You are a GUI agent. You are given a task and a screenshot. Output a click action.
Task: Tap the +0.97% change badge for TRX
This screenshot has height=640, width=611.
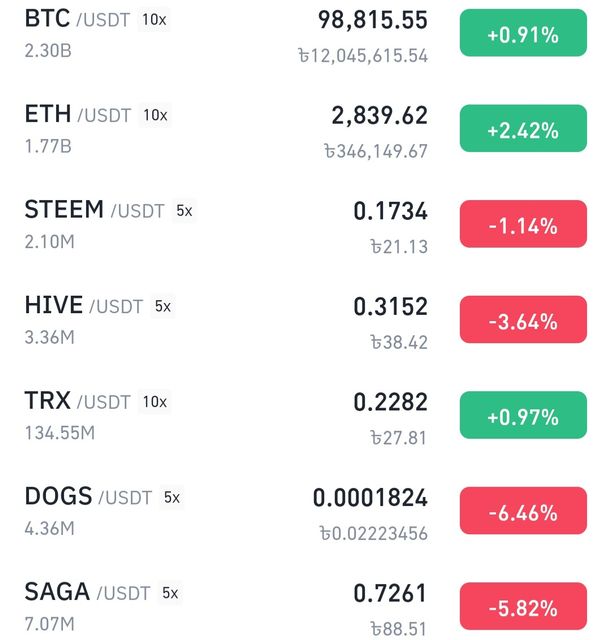[523, 416]
